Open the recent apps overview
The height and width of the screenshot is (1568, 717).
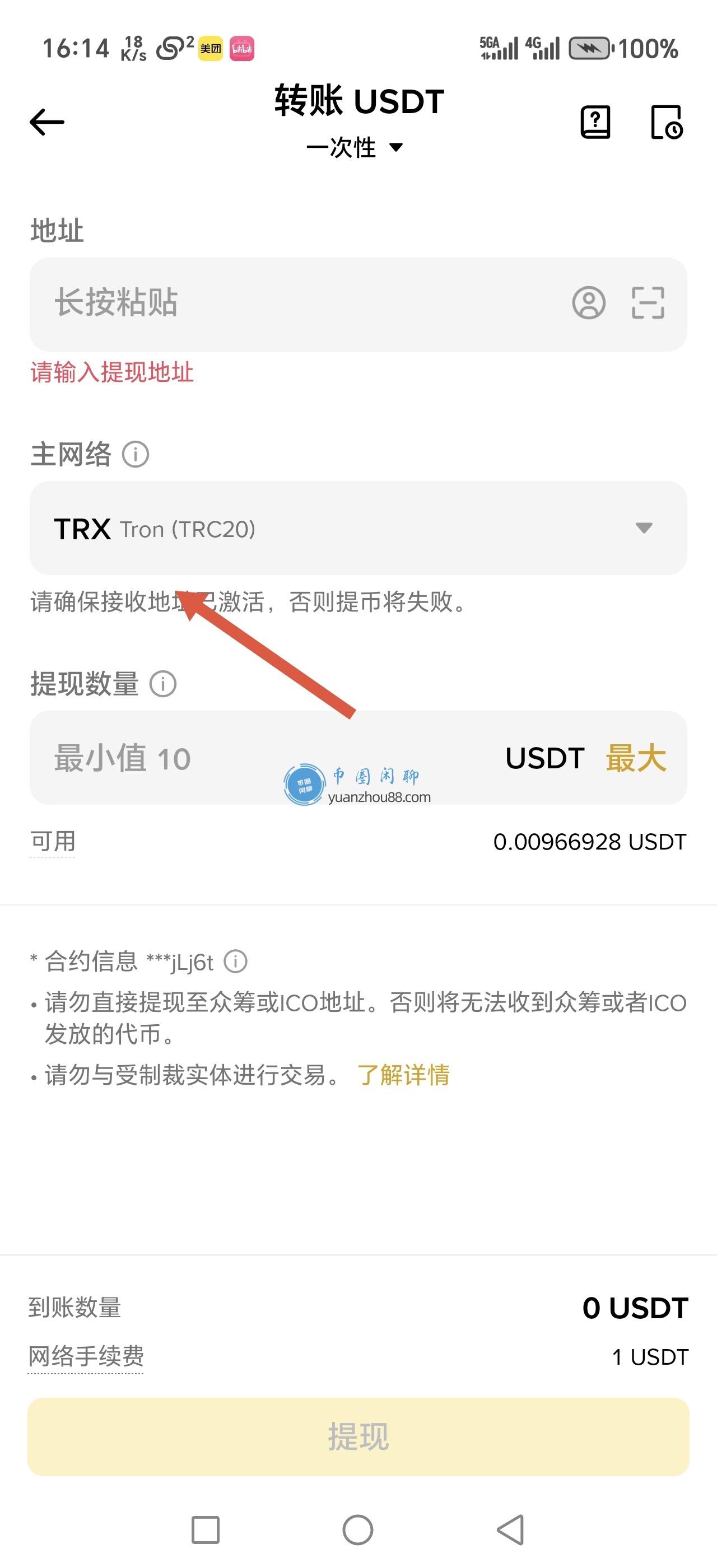(206, 1530)
